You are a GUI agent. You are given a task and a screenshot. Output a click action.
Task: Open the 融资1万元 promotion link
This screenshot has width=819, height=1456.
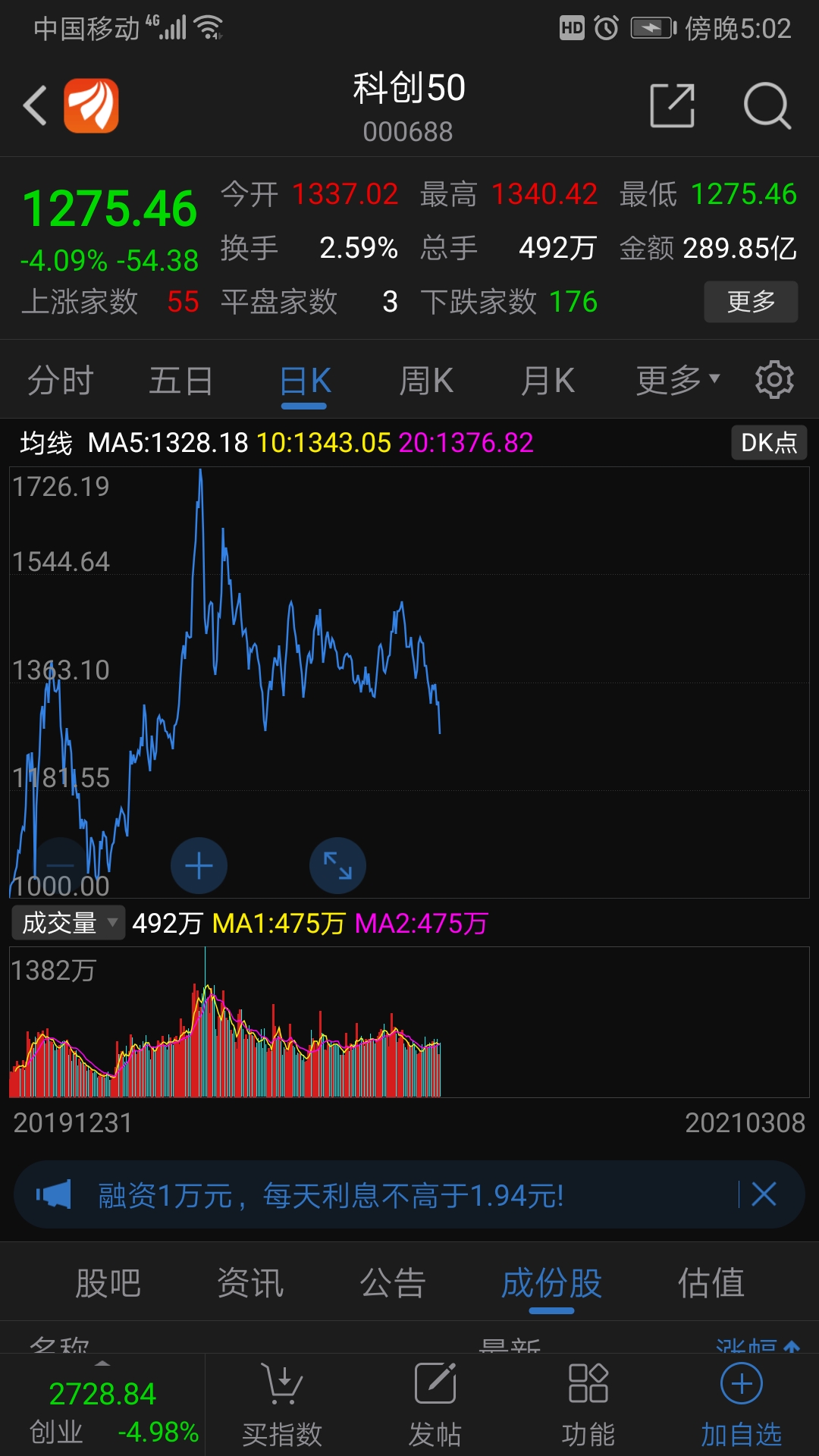tap(331, 1196)
